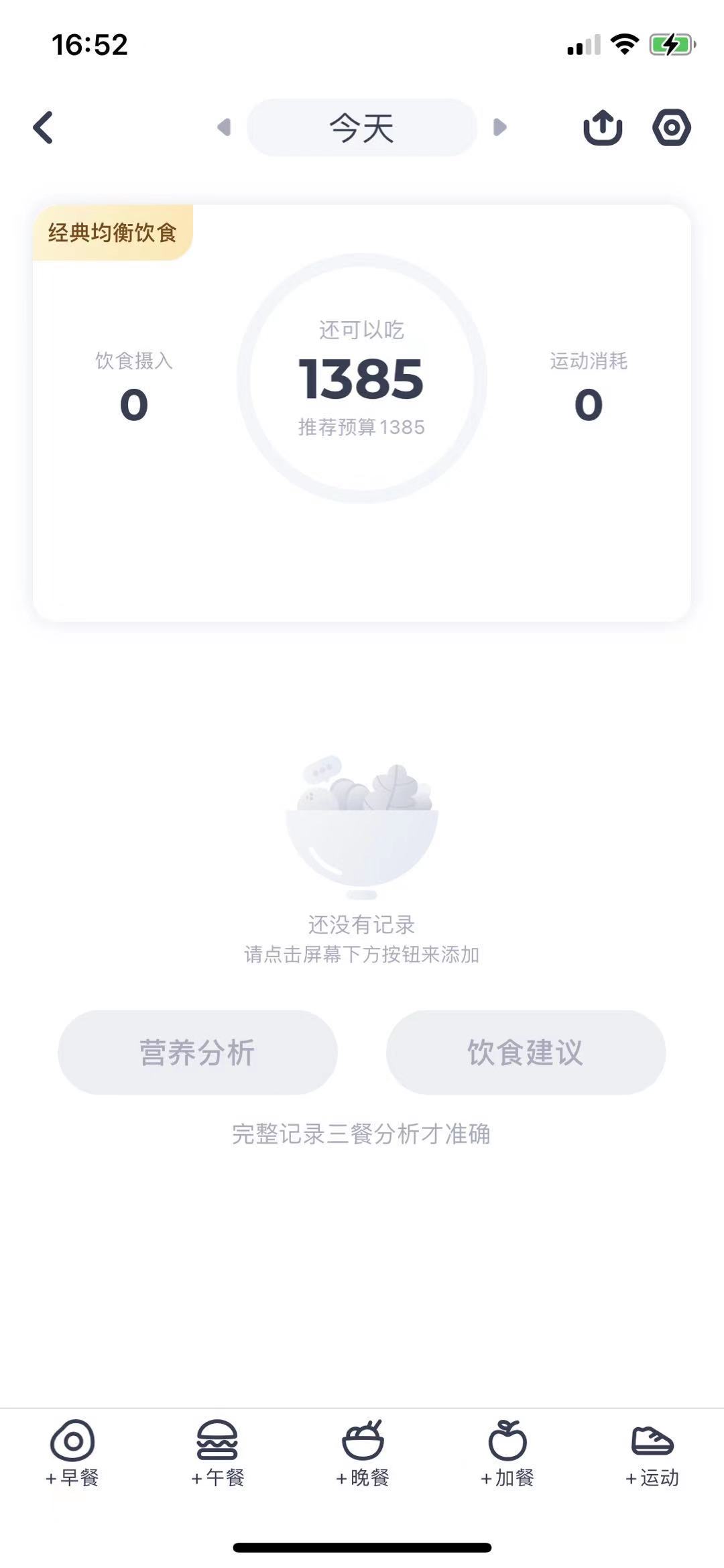Add a snack with +加餐

pyautogui.click(x=507, y=1453)
